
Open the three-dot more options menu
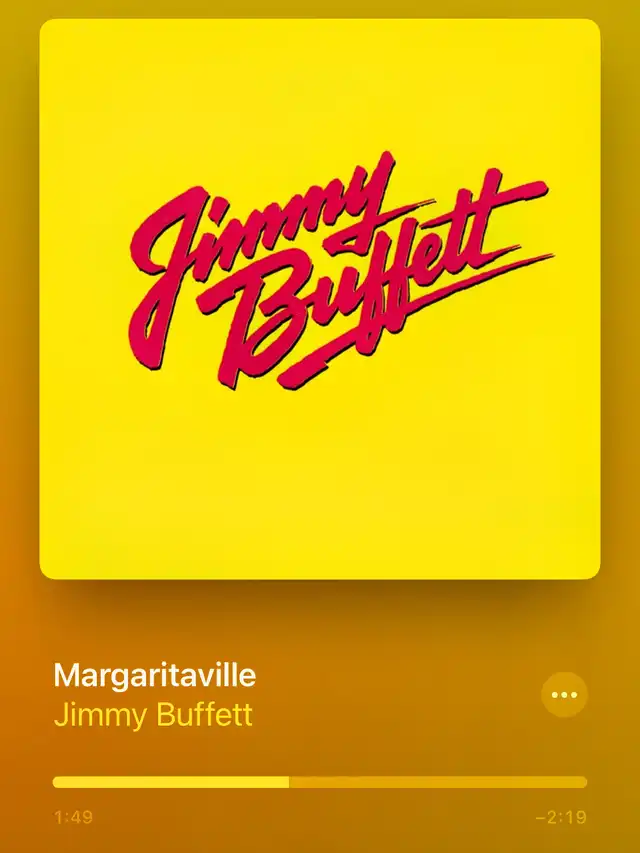click(x=565, y=694)
